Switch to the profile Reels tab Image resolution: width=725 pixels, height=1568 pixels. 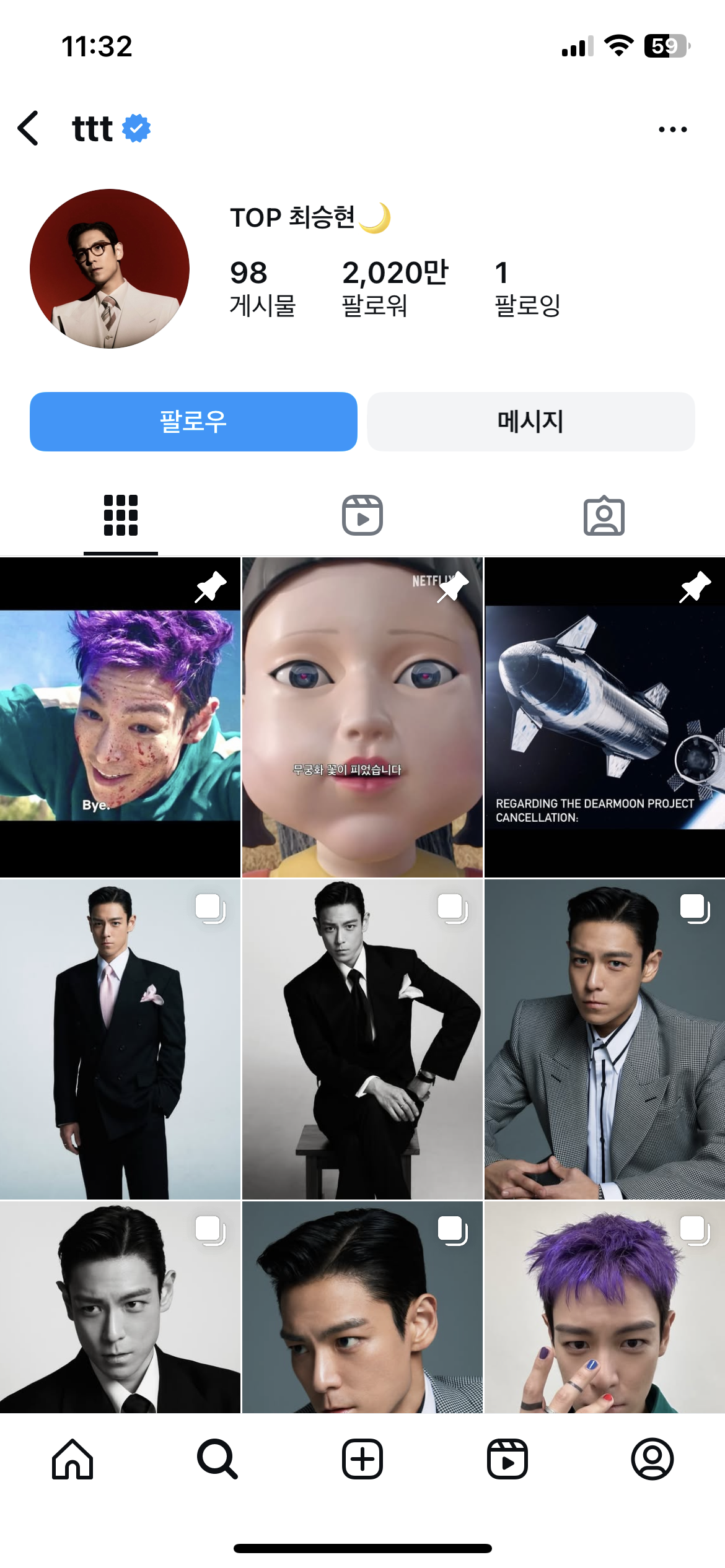[x=362, y=515]
